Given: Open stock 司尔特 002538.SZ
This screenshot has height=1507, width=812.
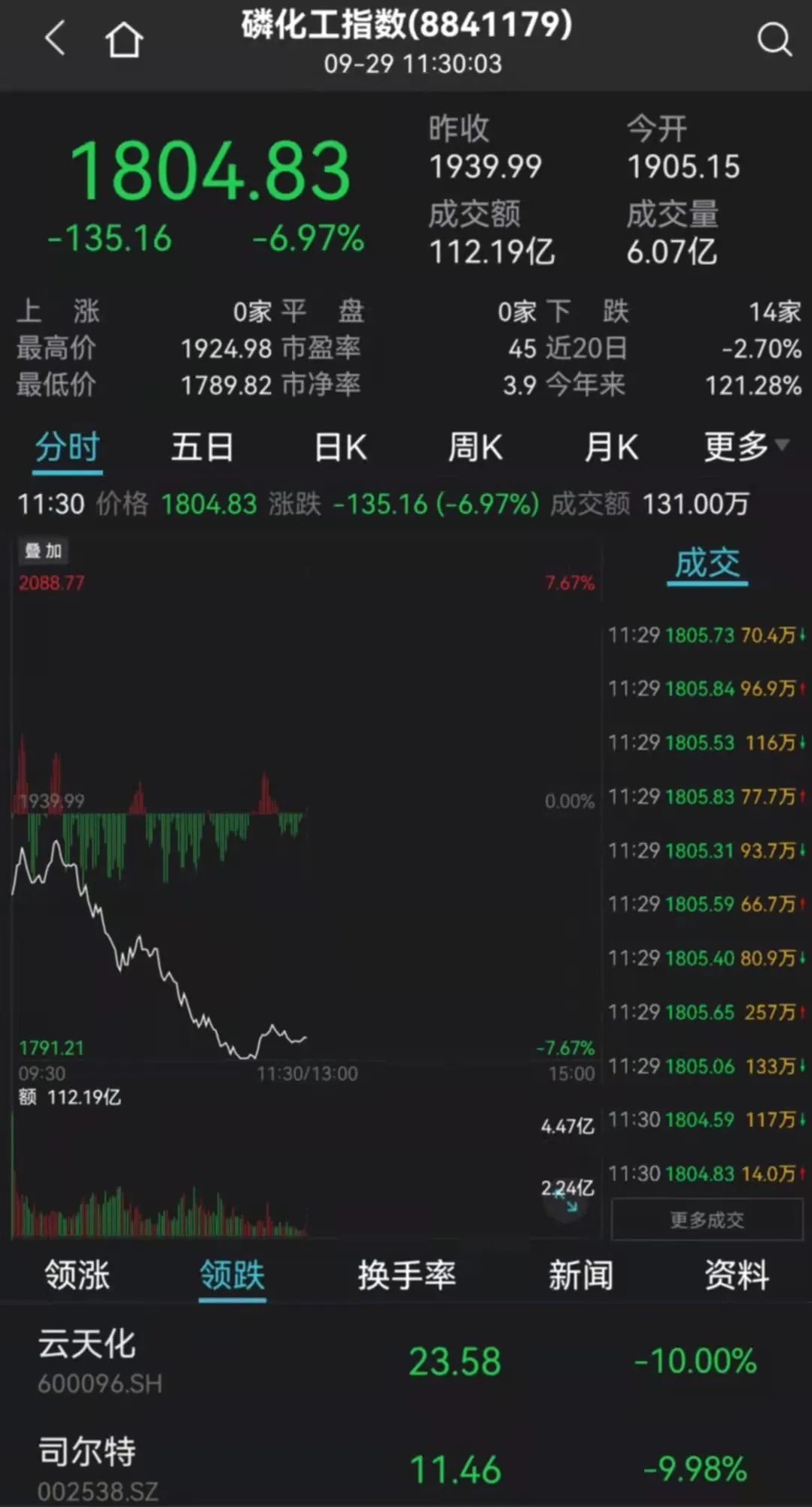Looking at the screenshot, I should 99,1468.
